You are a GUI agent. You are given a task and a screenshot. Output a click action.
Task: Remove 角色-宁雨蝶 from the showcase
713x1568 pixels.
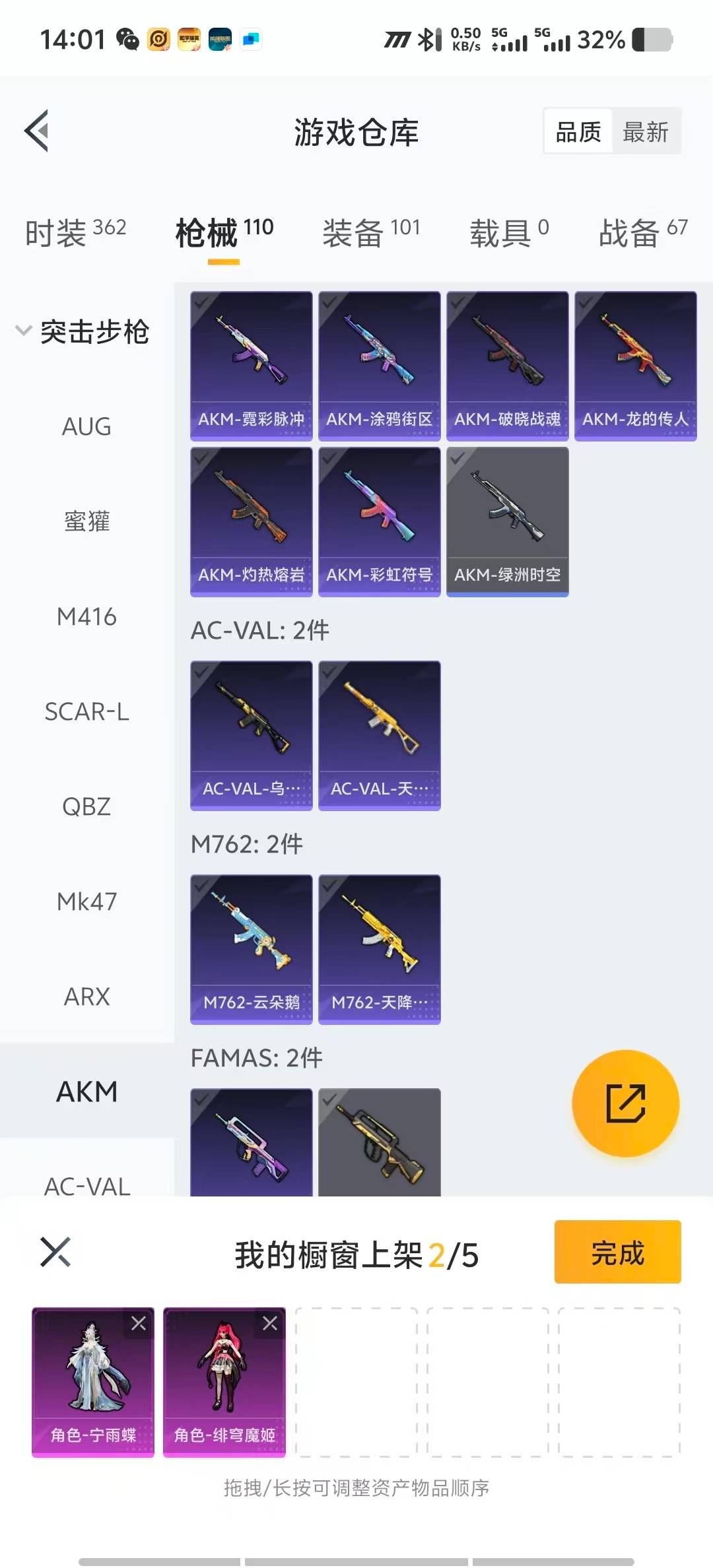pyautogui.click(x=139, y=1323)
